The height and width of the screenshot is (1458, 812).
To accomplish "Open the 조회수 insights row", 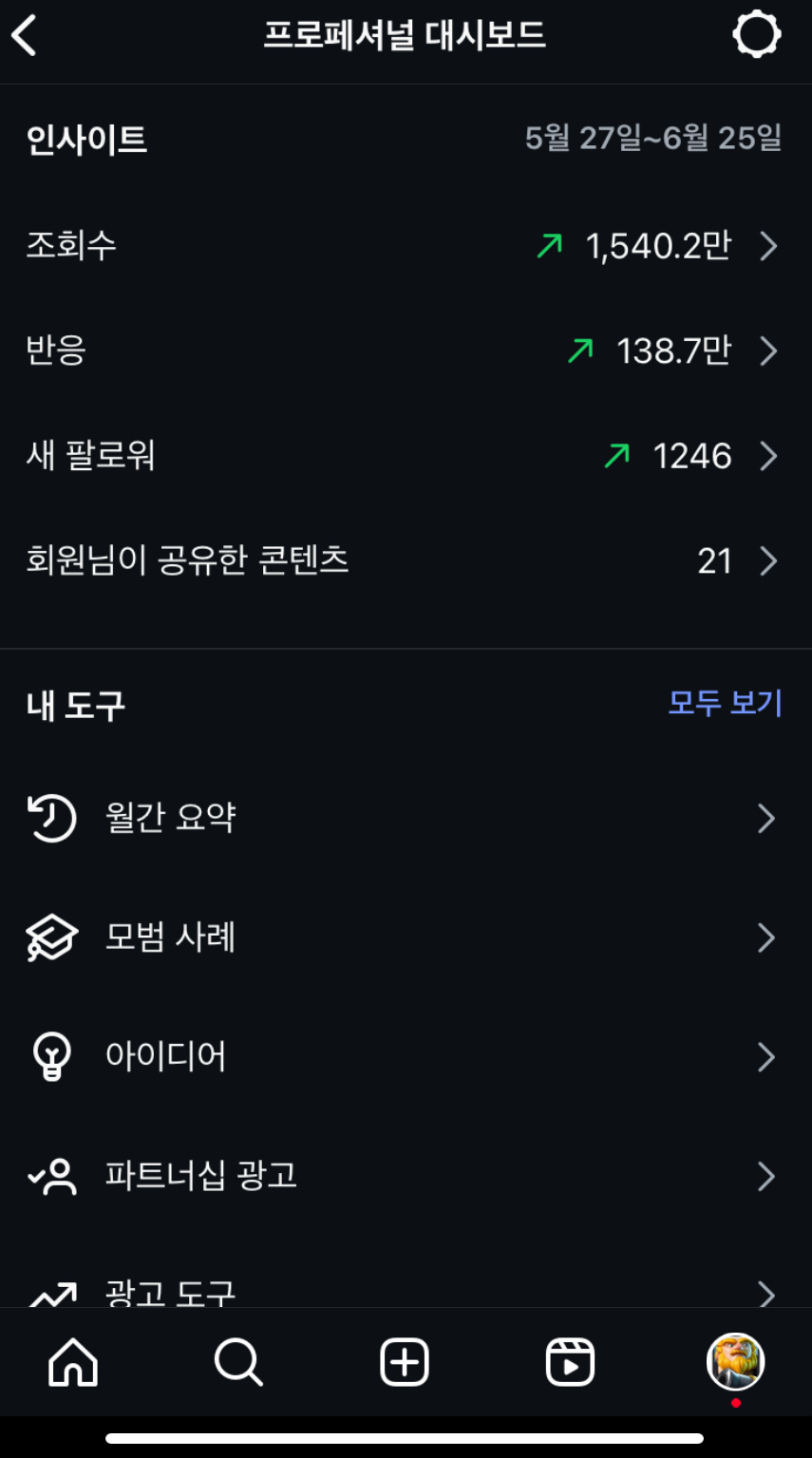I will (406, 247).
